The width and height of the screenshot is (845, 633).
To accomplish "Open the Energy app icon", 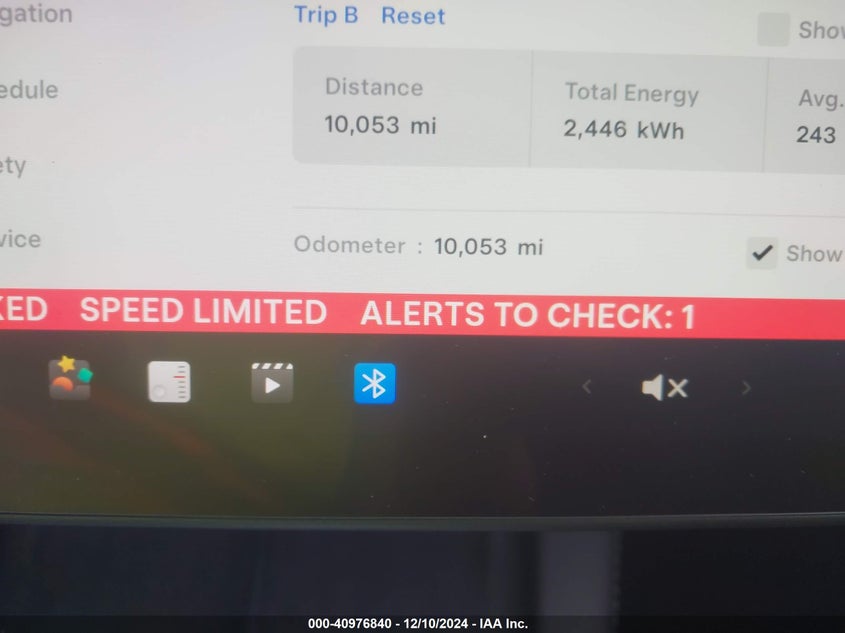I will pyautogui.click(x=169, y=382).
